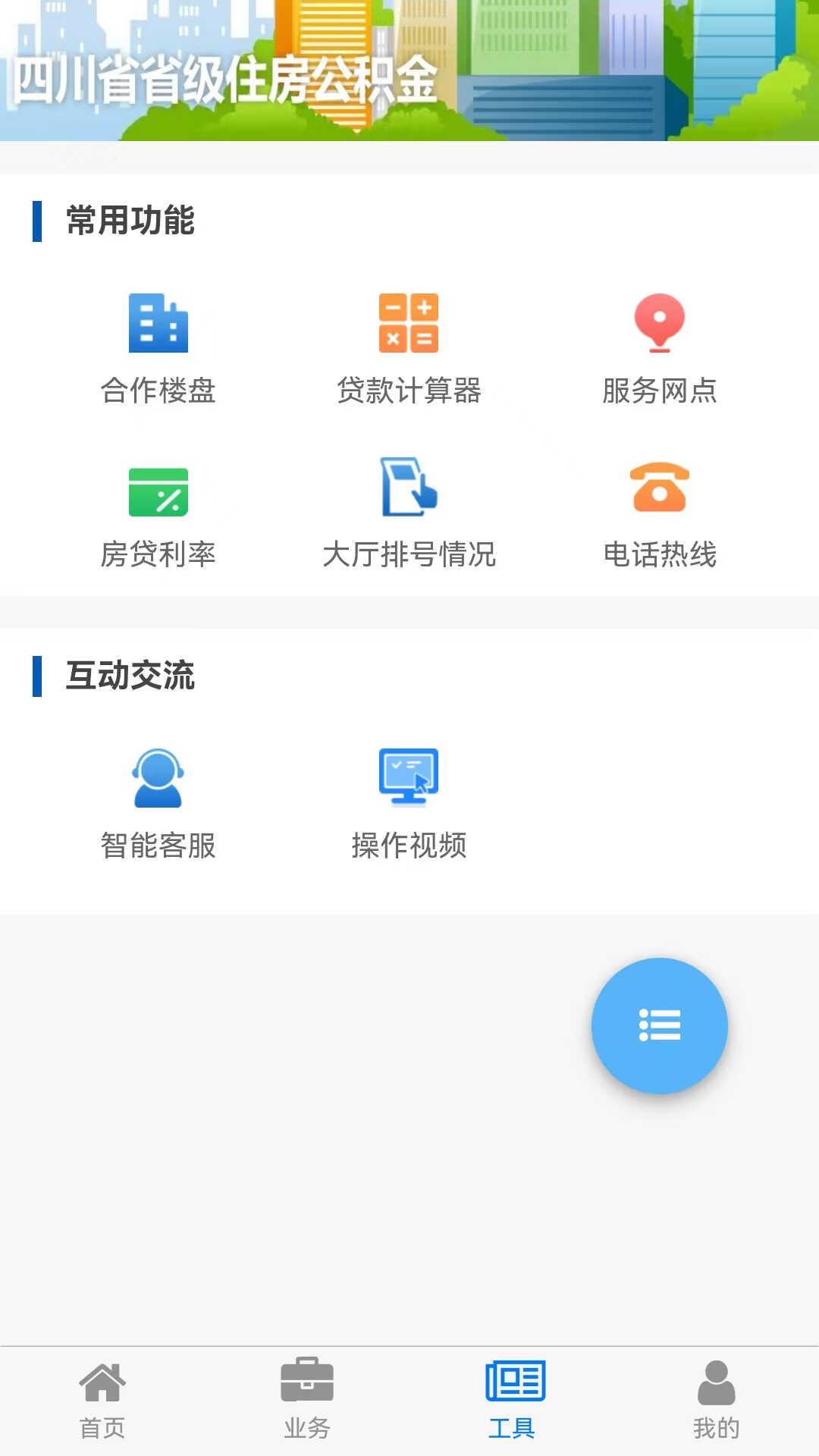The height and width of the screenshot is (1456, 819).
Task: Click the 电话热线 text label
Action: (x=661, y=555)
